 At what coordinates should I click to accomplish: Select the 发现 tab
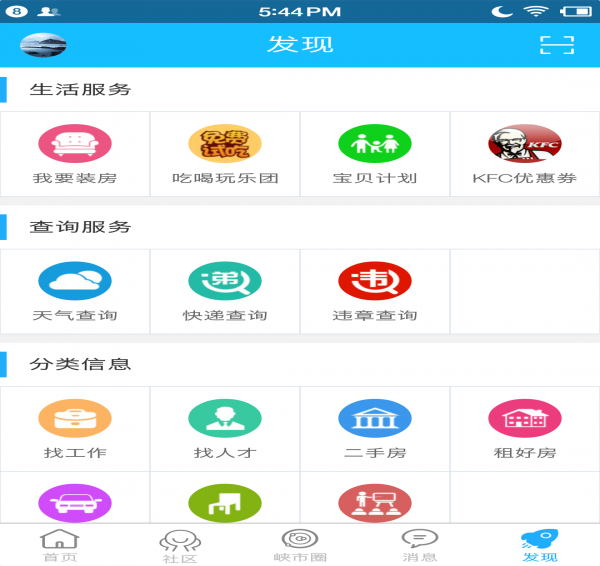coord(540,545)
